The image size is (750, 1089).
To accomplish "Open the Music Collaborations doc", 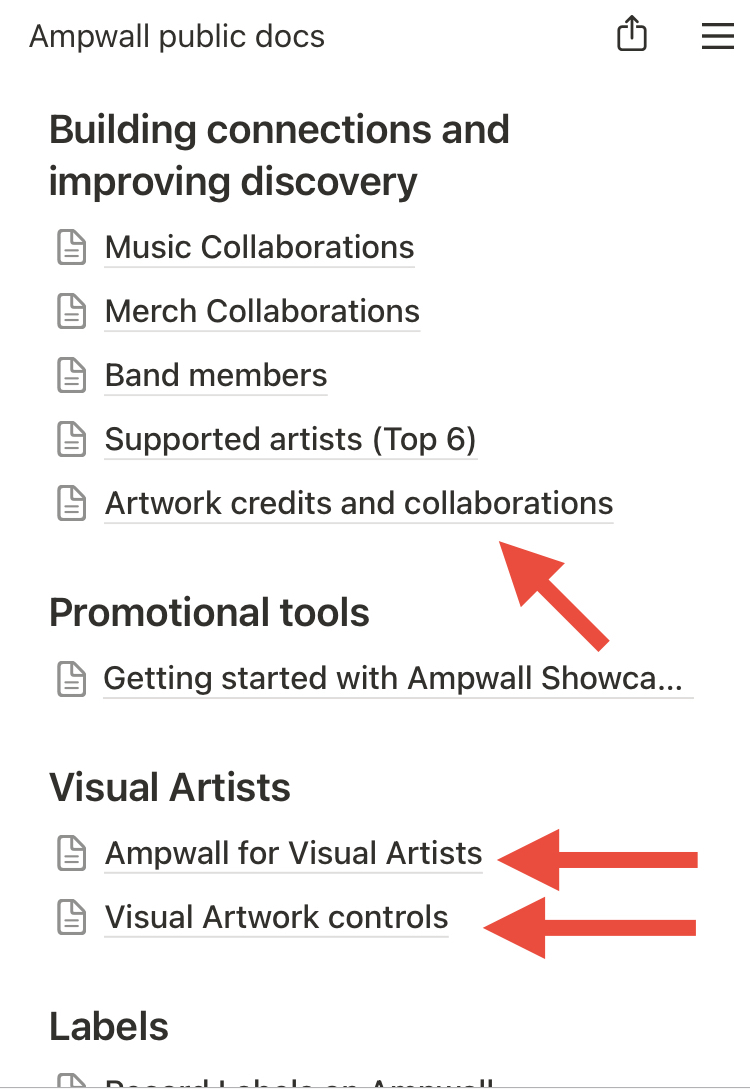I will [x=259, y=247].
